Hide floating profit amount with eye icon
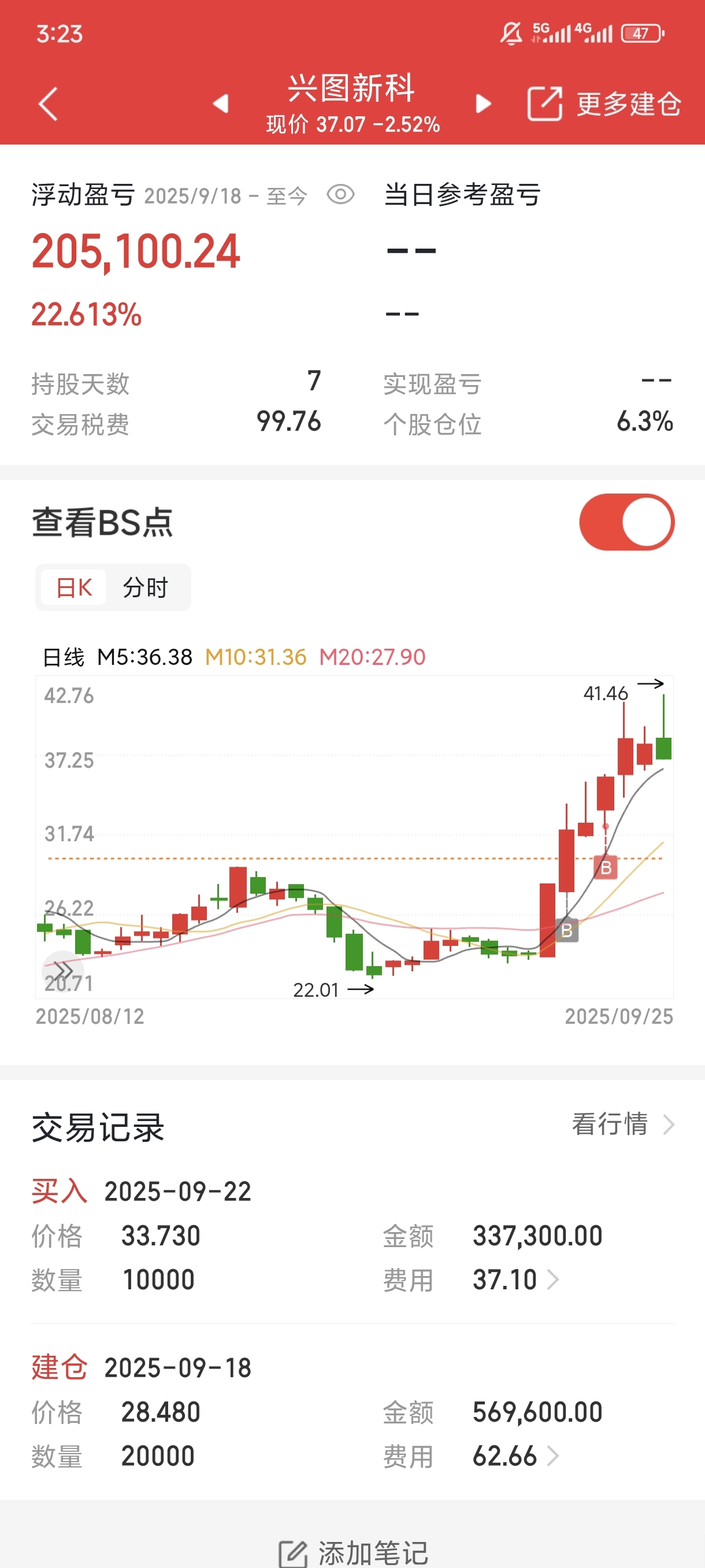 pyautogui.click(x=340, y=195)
